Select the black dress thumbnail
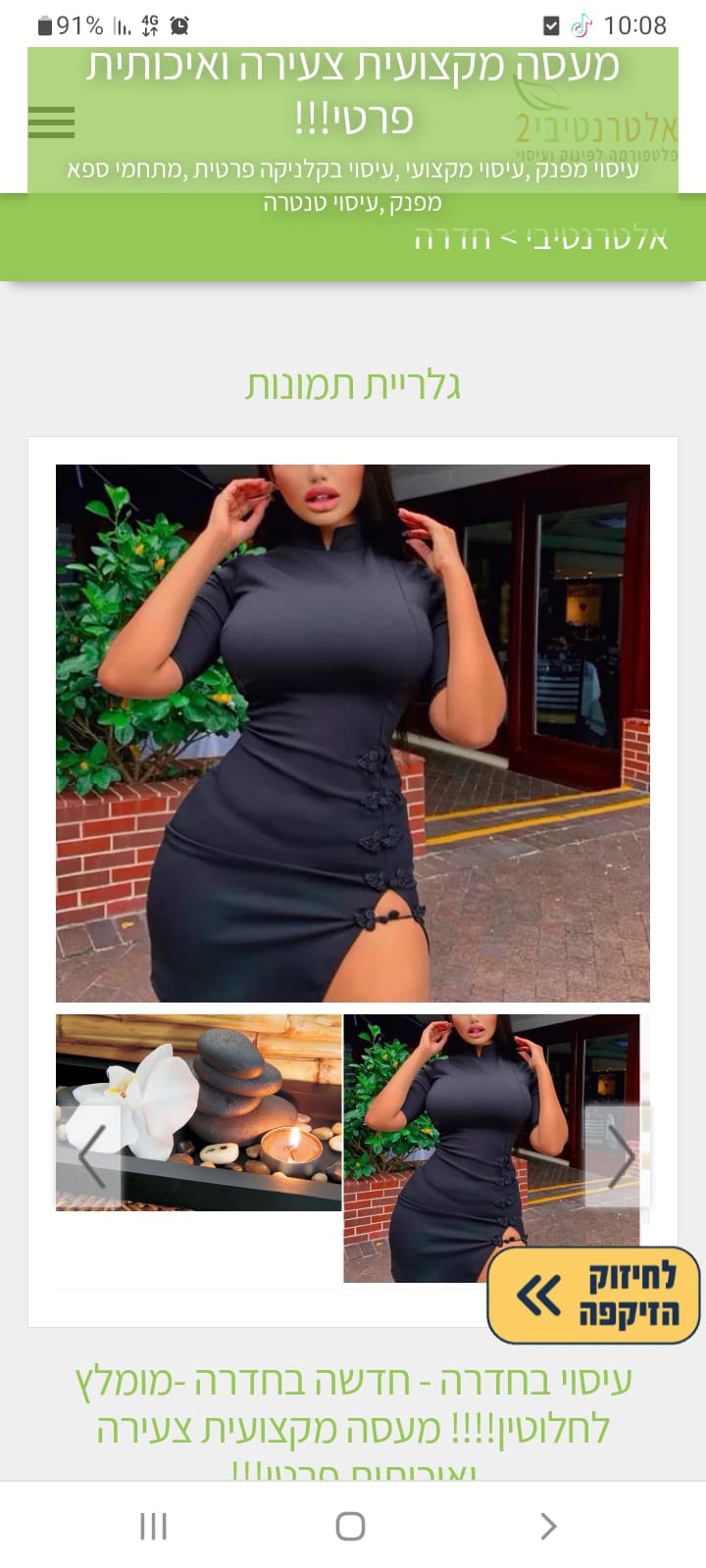Viewport: 706px width, 1568px height. point(441,1127)
